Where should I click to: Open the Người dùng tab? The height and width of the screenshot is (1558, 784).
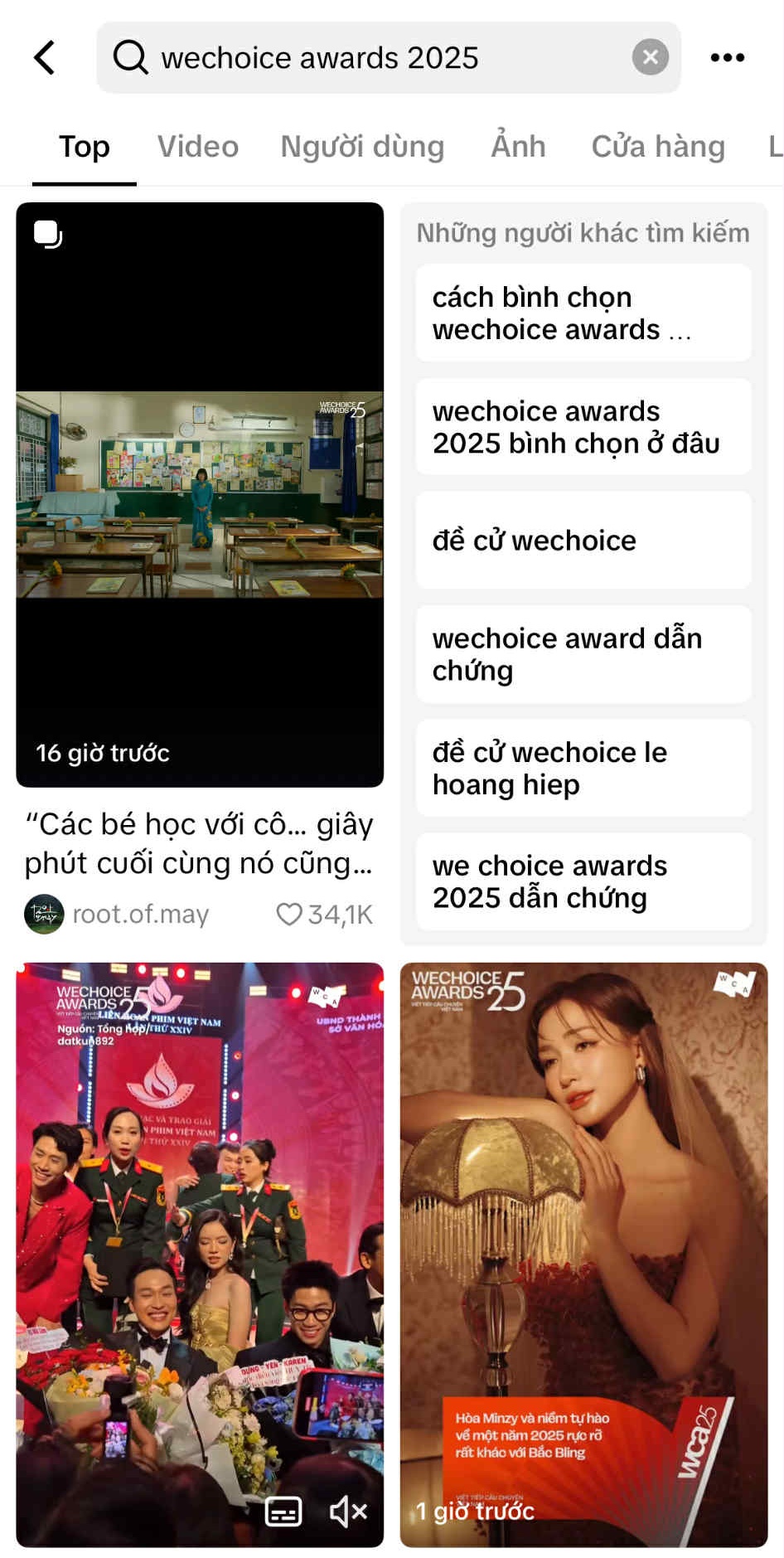[362, 147]
